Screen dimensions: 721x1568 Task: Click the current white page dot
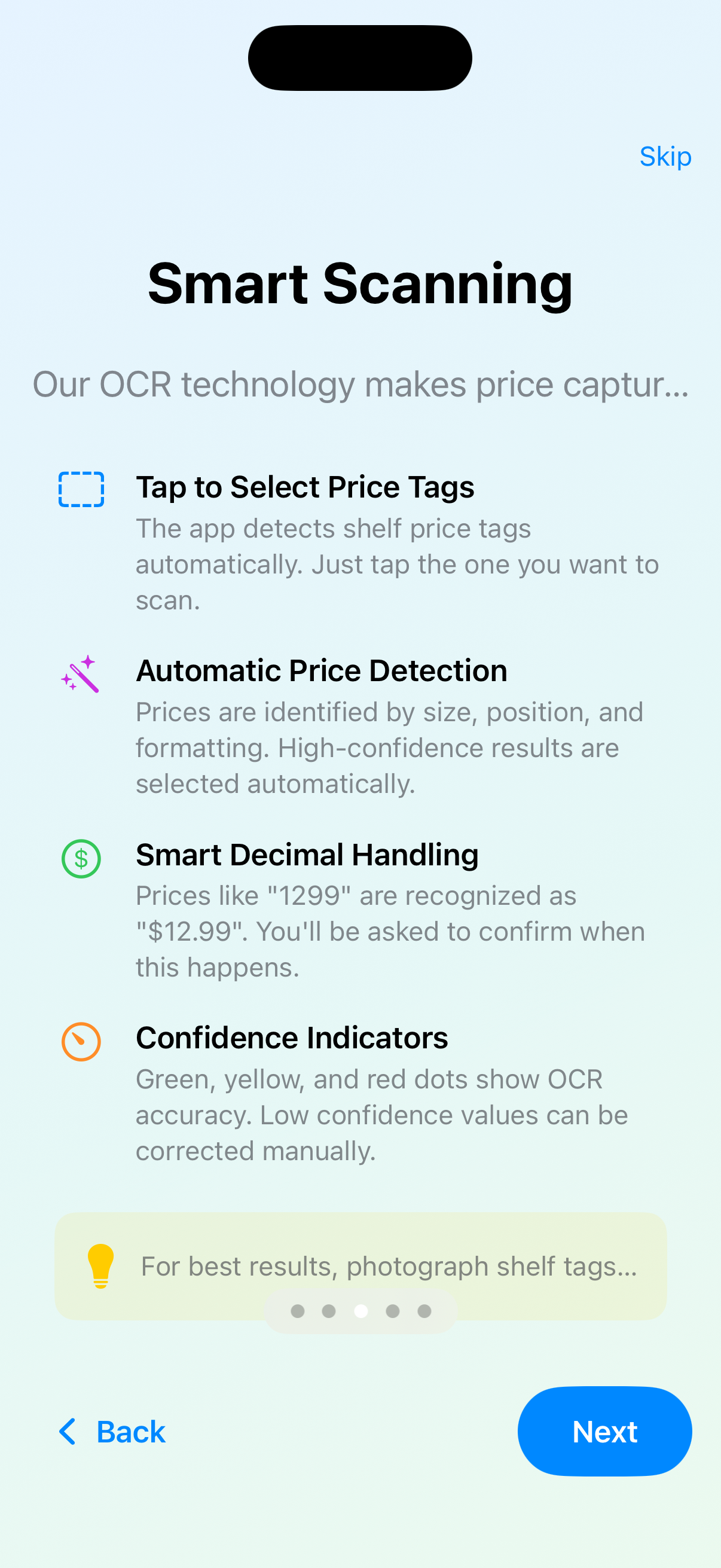pos(360,1311)
